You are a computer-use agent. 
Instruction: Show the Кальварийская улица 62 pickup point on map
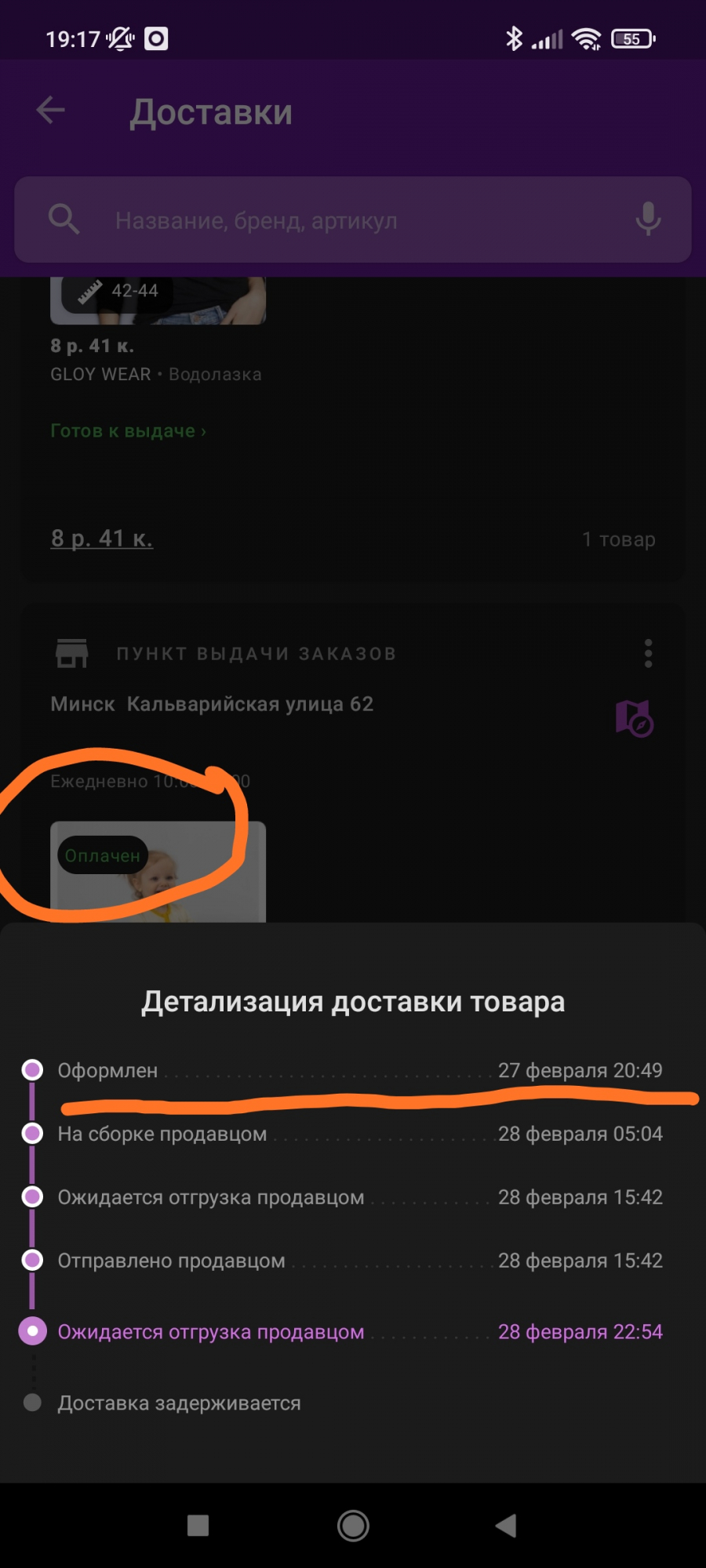point(634,717)
